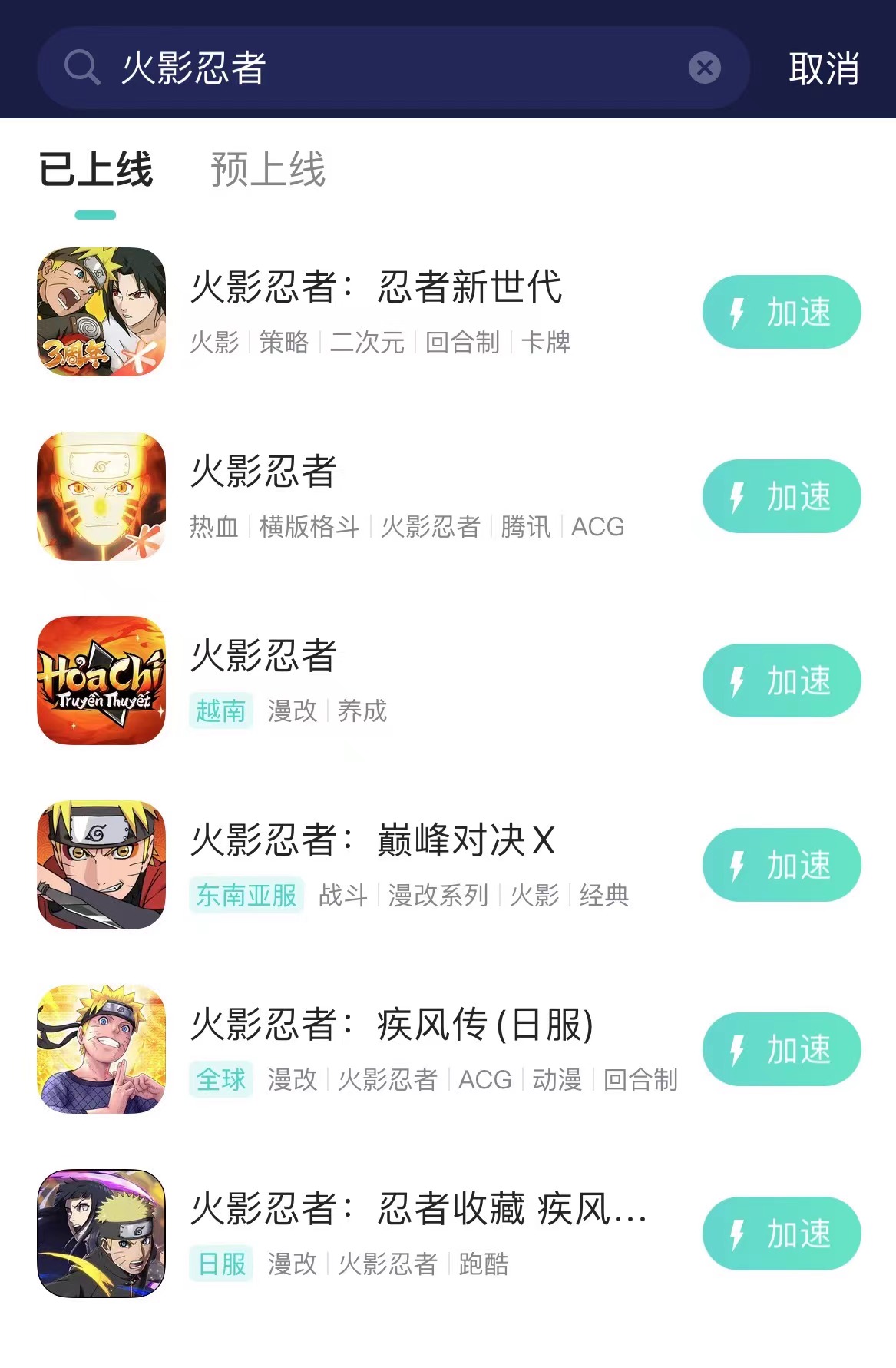
Task: View the 火影忍者：巅峰对决X entry
Action: point(372,841)
